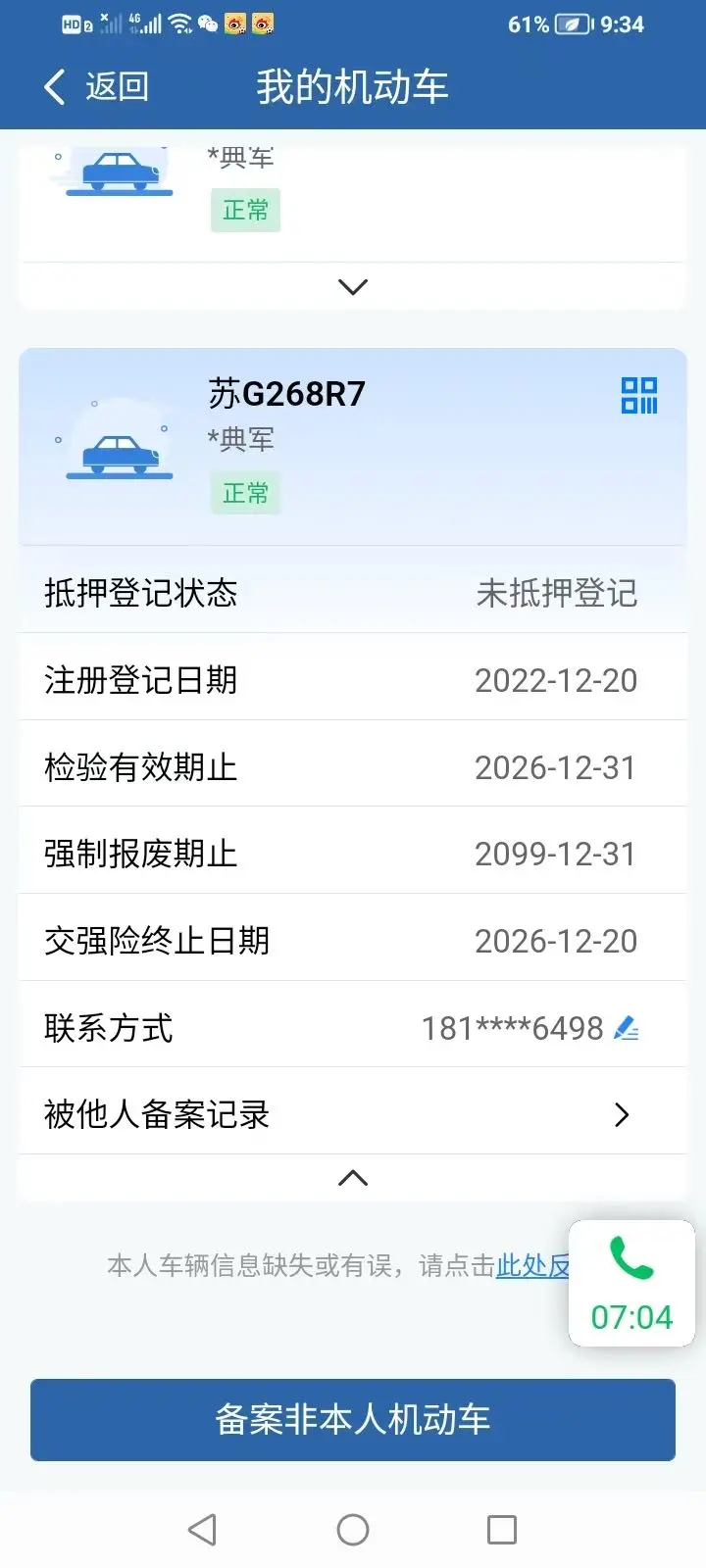The width and height of the screenshot is (706, 1568).
Task: Tap the system home button
Action: pyautogui.click(x=353, y=1530)
